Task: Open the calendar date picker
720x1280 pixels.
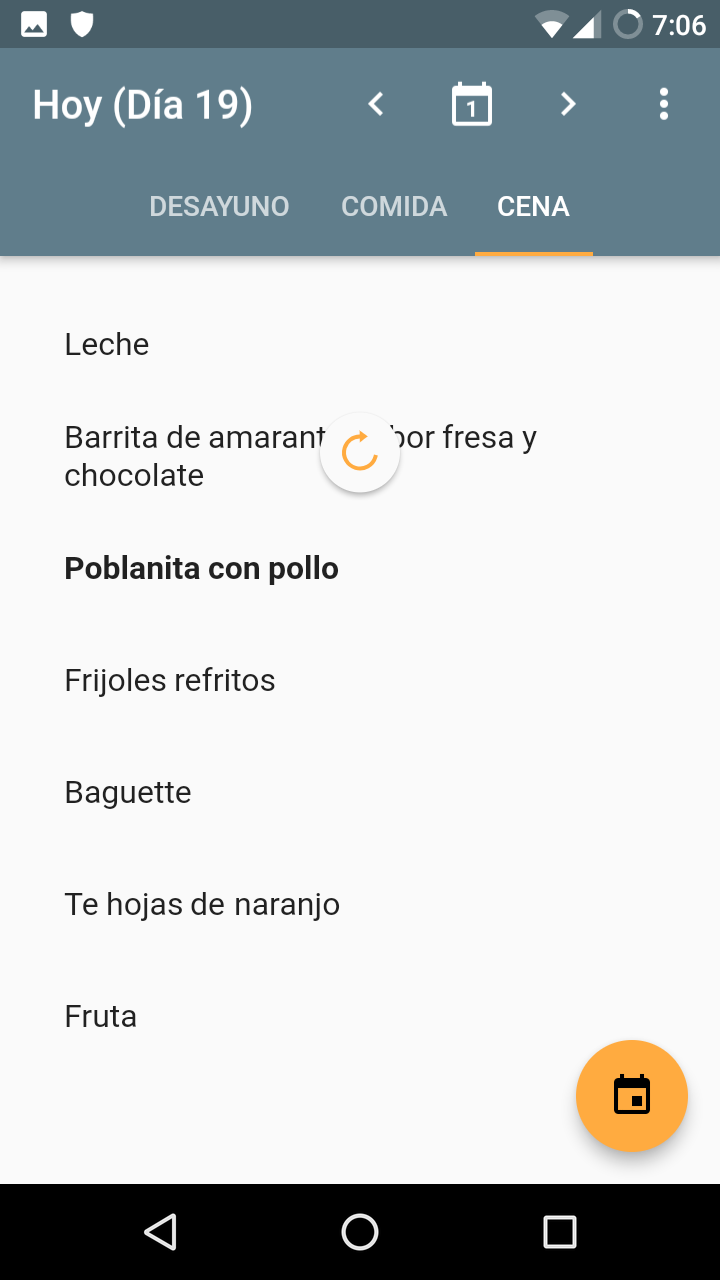Action: tap(472, 104)
